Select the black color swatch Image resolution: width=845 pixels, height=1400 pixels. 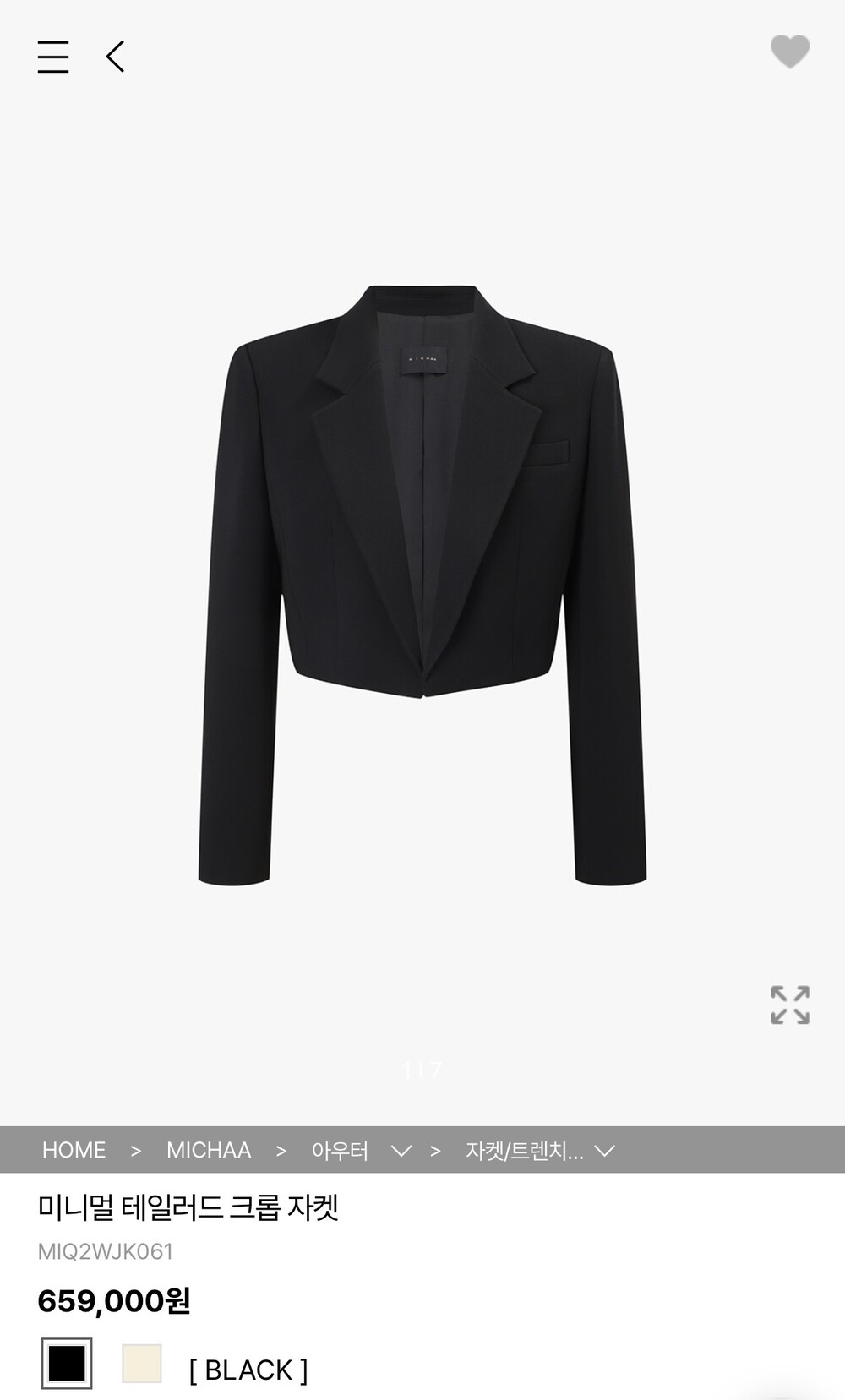[x=67, y=1363]
